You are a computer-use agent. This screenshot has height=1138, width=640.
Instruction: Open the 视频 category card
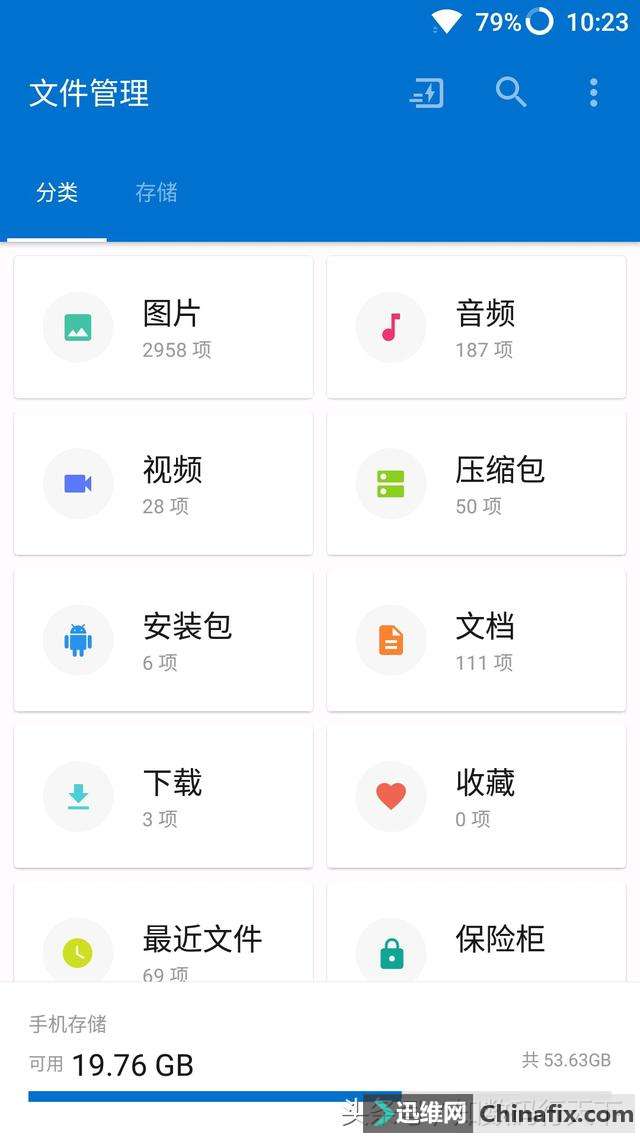pos(163,483)
